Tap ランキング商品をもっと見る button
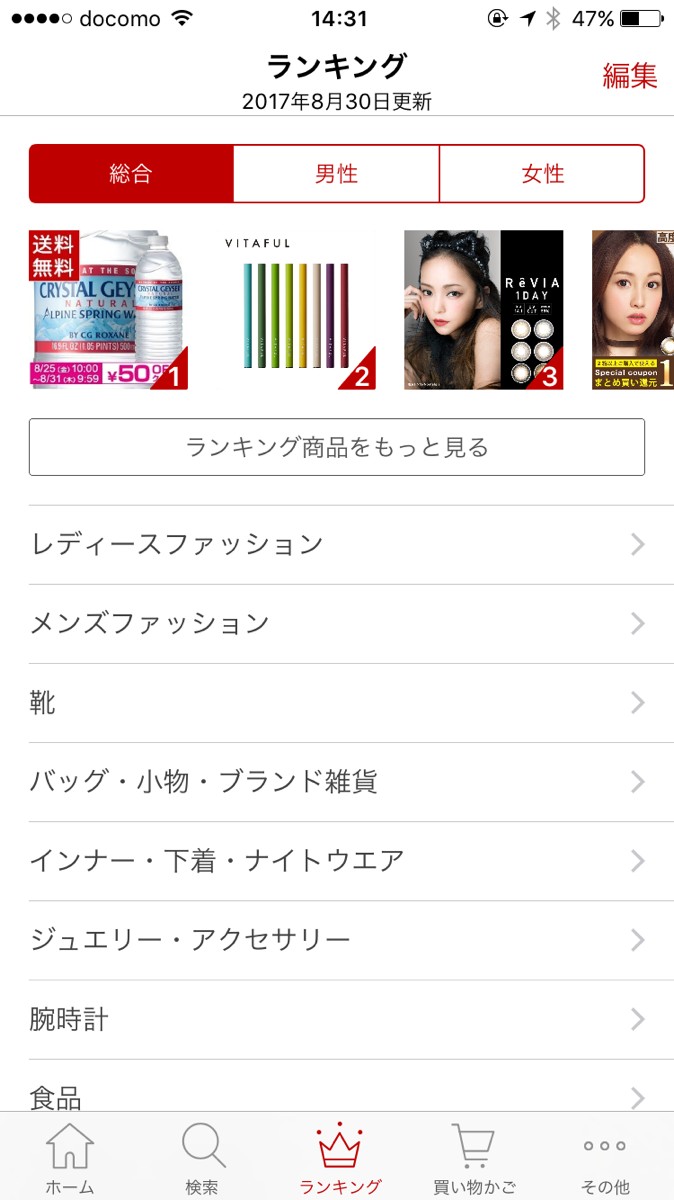The width and height of the screenshot is (674, 1200). point(337,447)
